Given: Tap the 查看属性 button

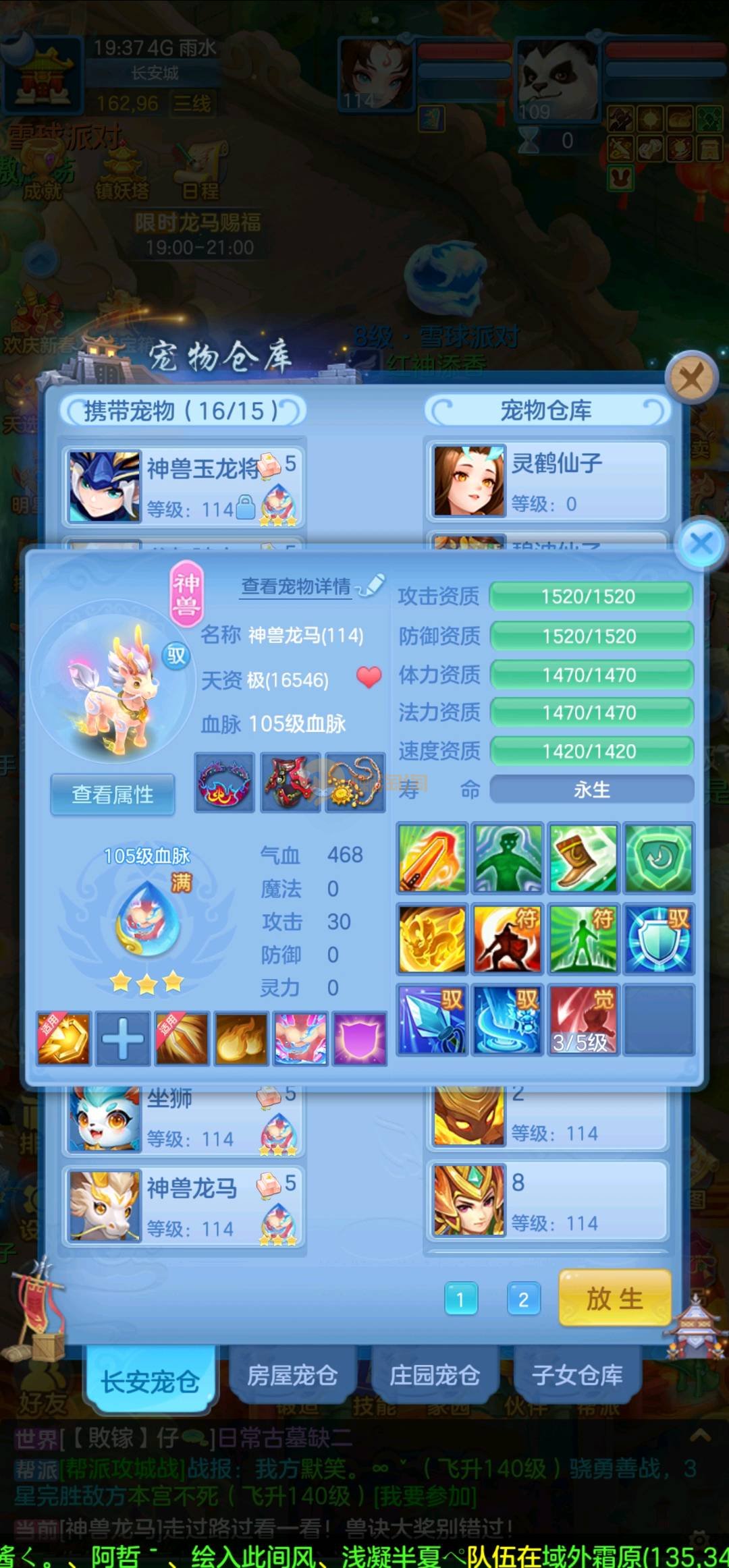Looking at the screenshot, I should point(113,795).
